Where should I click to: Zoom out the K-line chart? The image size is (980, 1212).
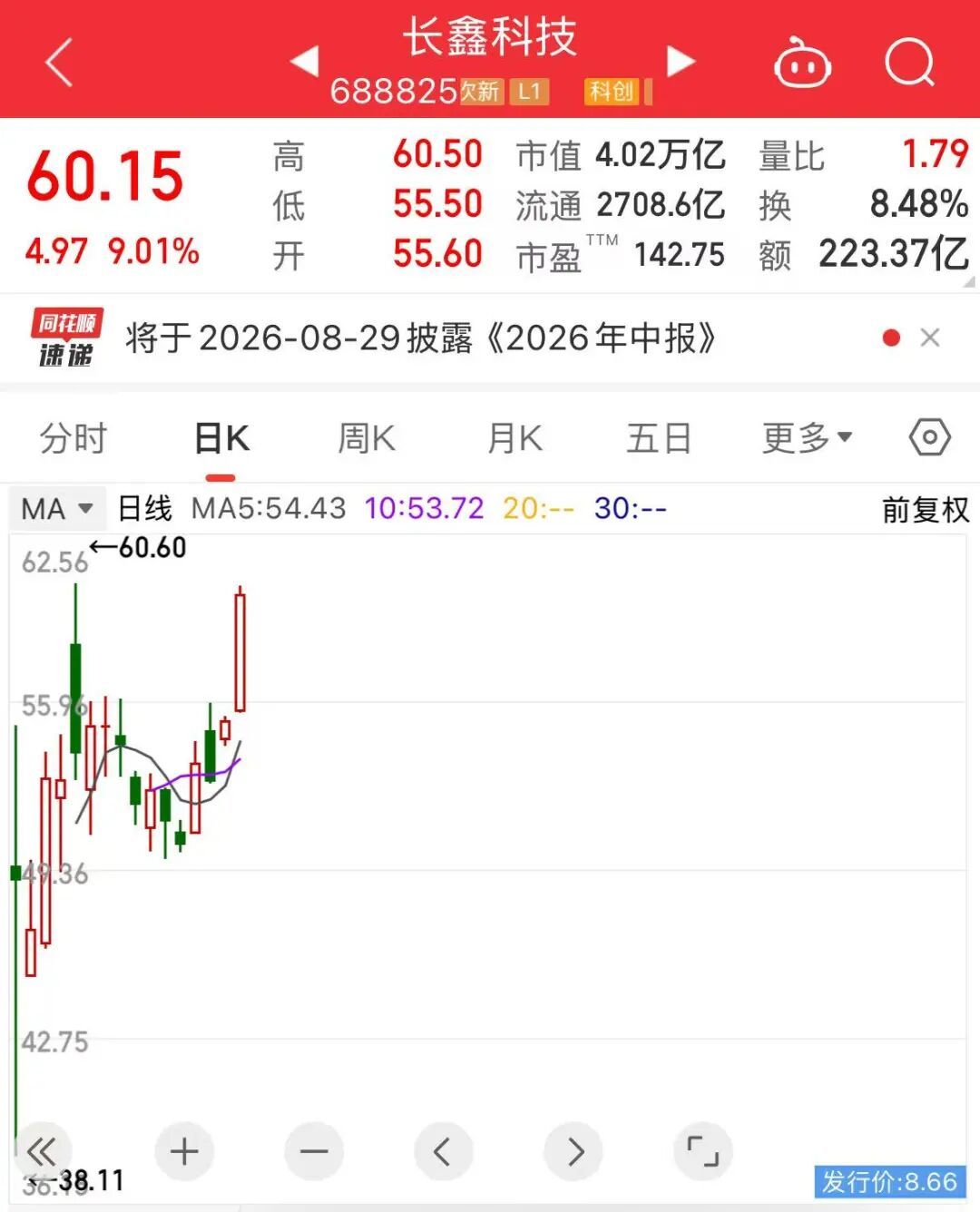[314, 1151]
